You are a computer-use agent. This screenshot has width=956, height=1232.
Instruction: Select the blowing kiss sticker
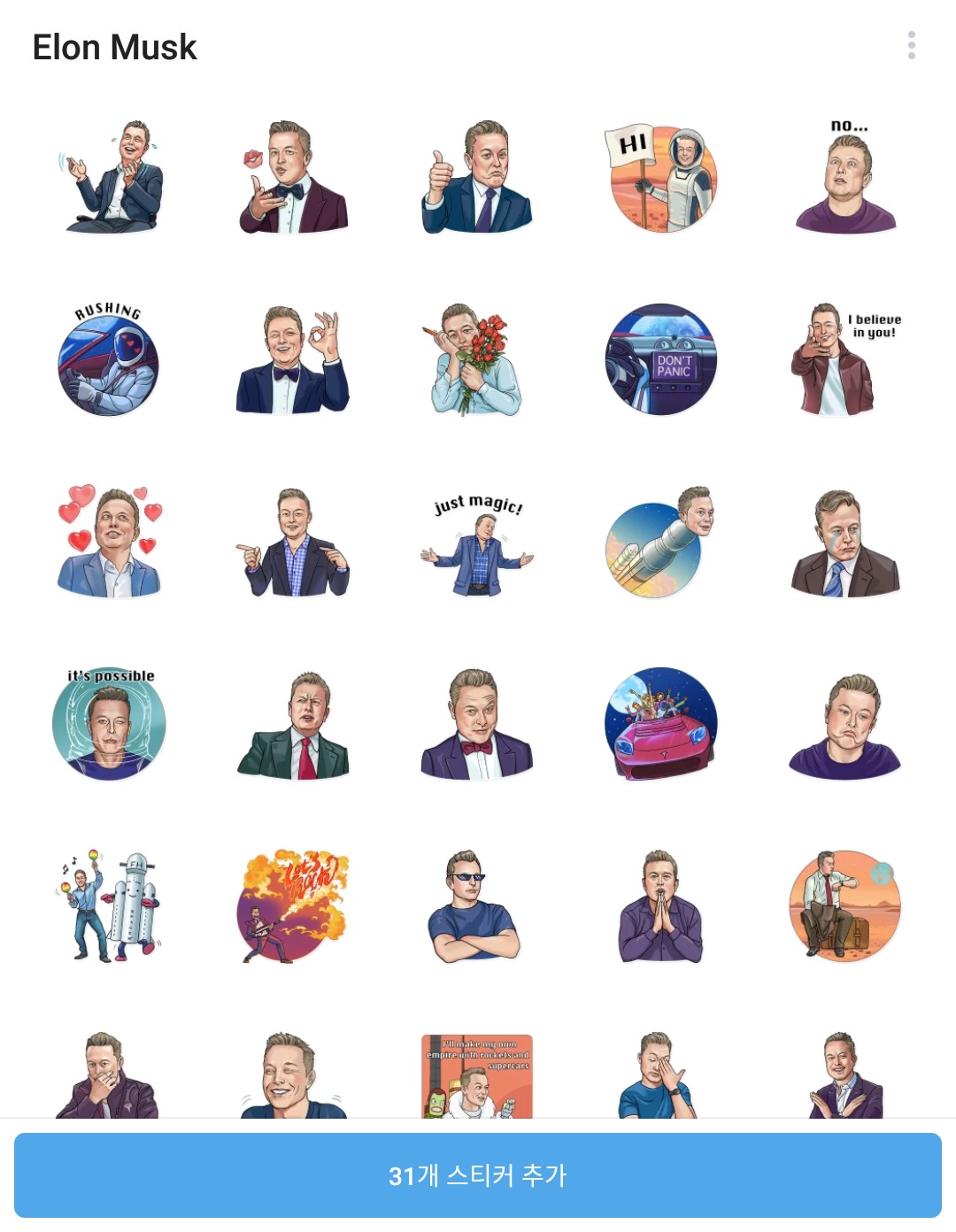(293, 178)
